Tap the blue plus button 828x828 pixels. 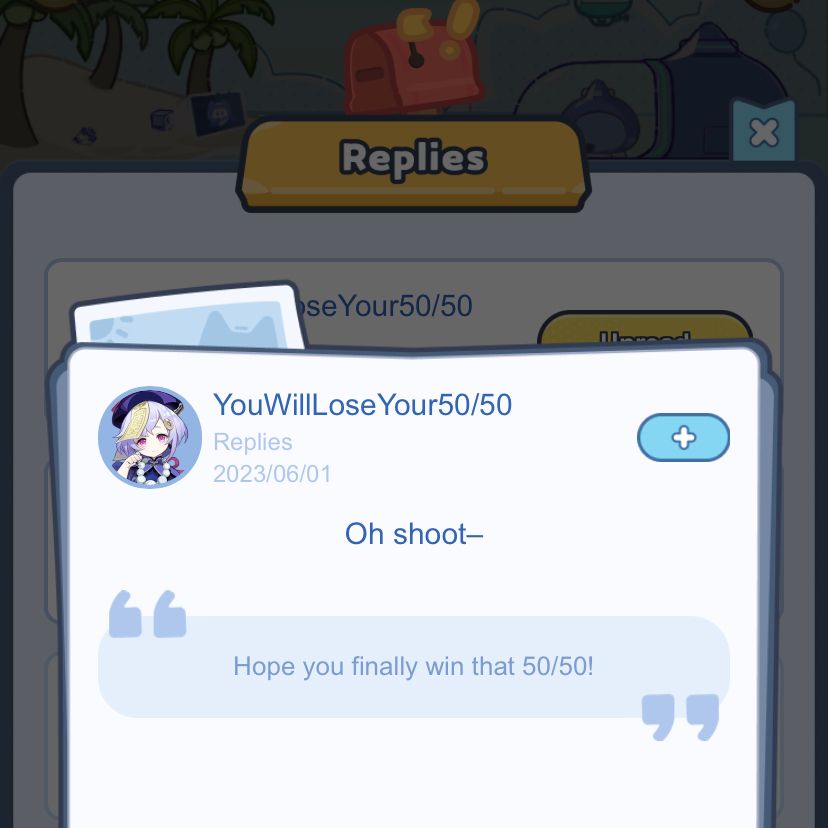coord(683,438)
